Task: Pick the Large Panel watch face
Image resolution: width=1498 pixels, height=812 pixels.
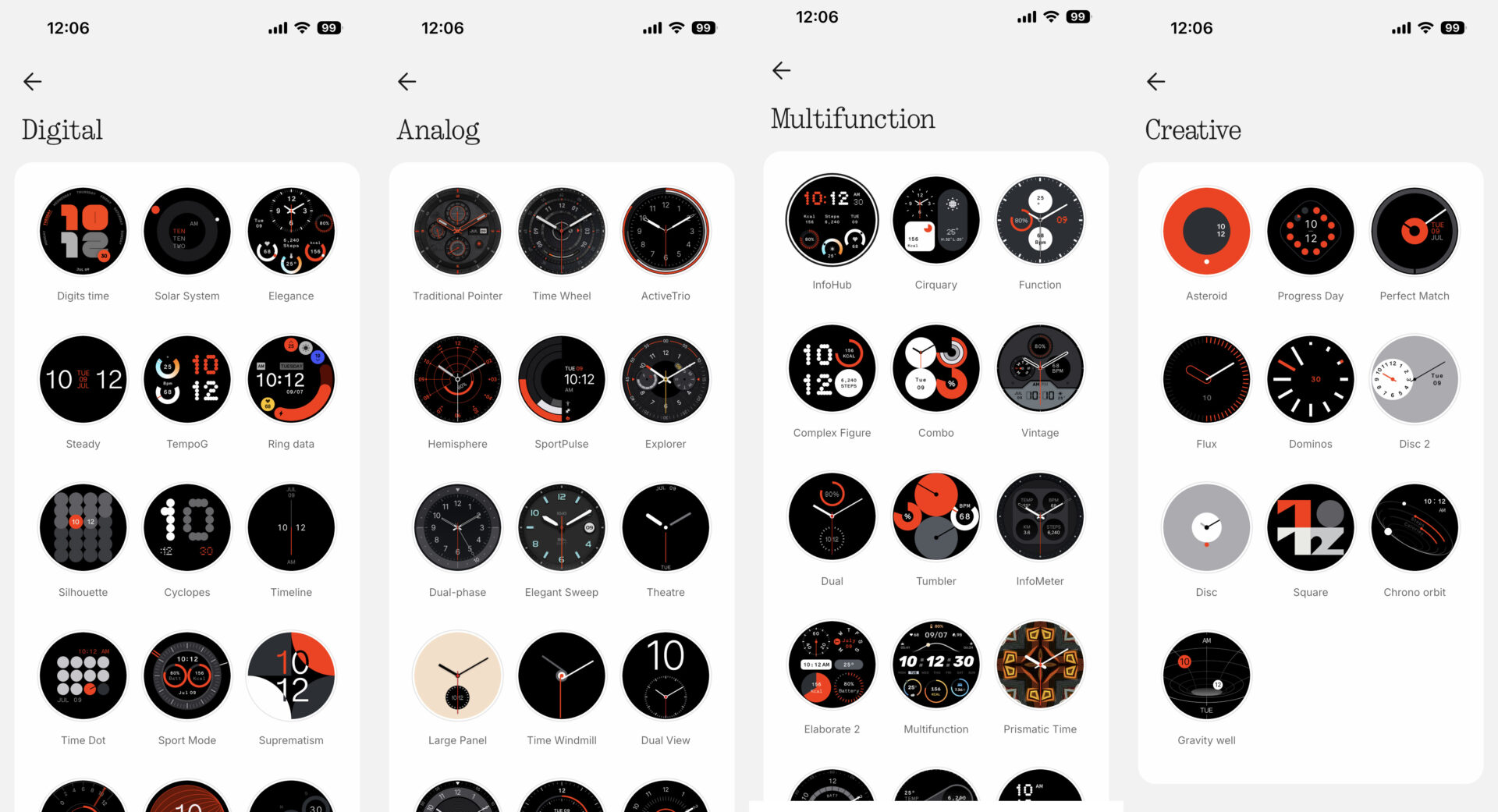Action: 457,676
